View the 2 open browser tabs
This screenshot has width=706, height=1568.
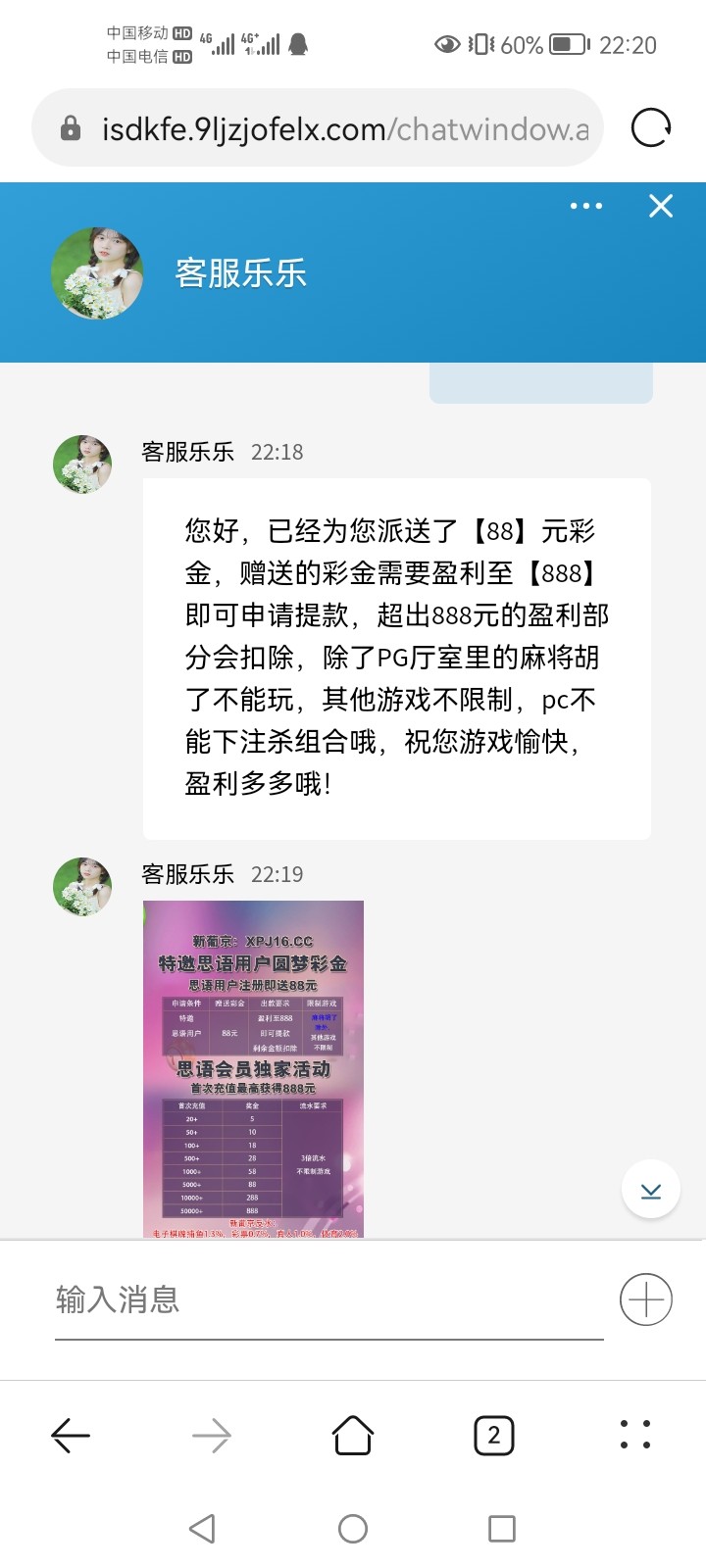(493, 1436)
